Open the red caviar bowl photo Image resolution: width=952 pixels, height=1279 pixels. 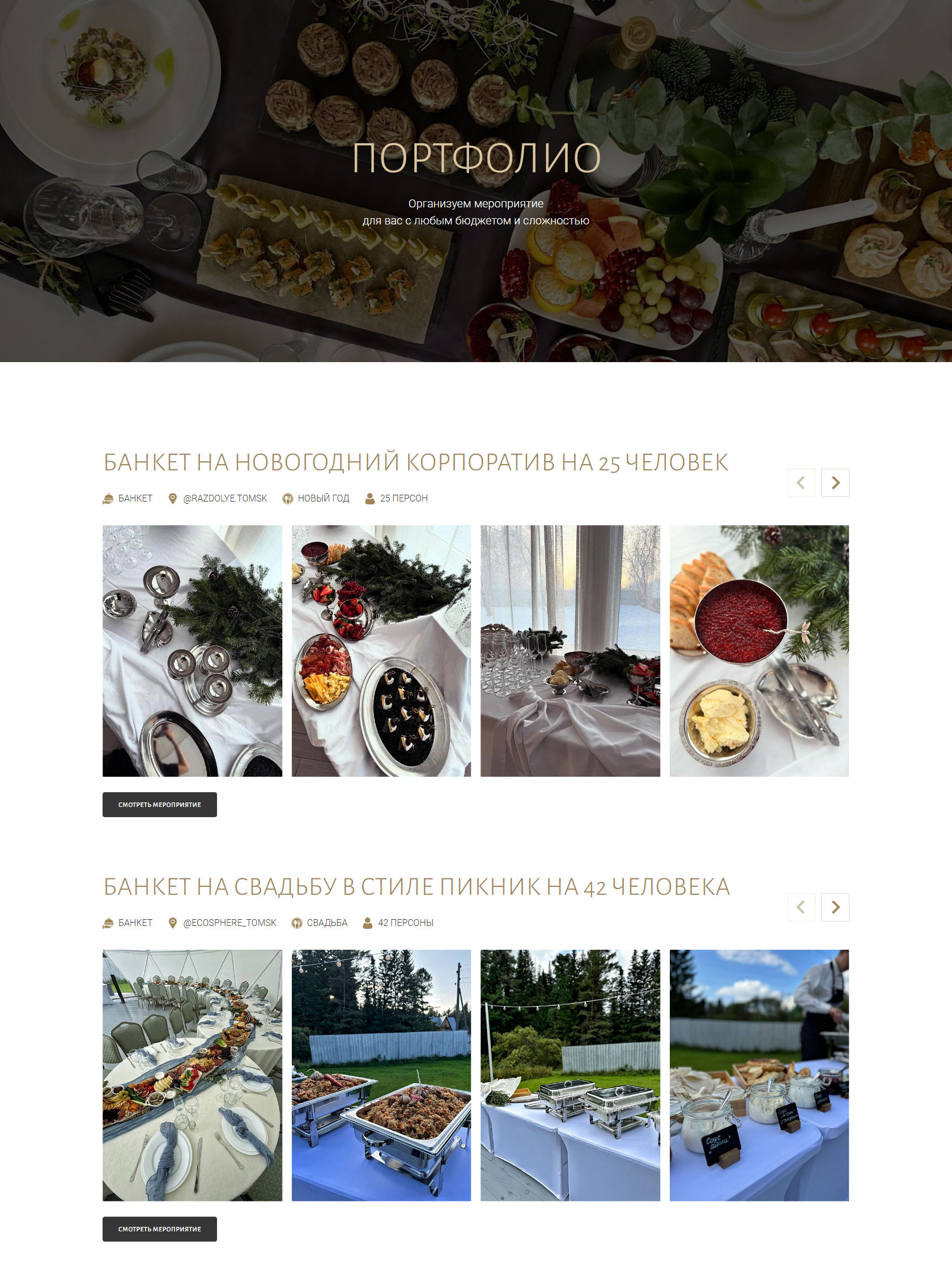758,651
